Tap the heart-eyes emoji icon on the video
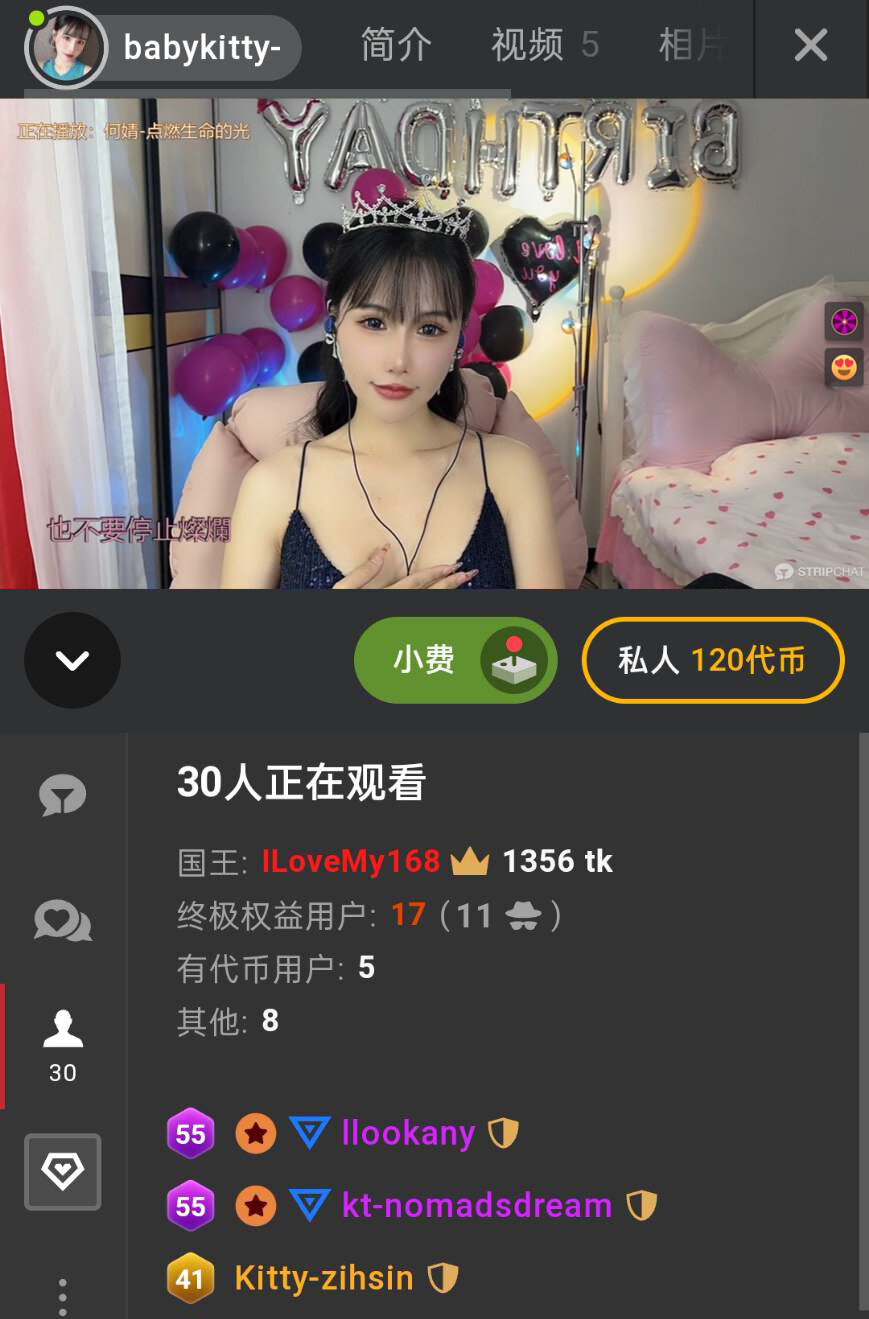The image size is (869, 1319). coord(844,366)
